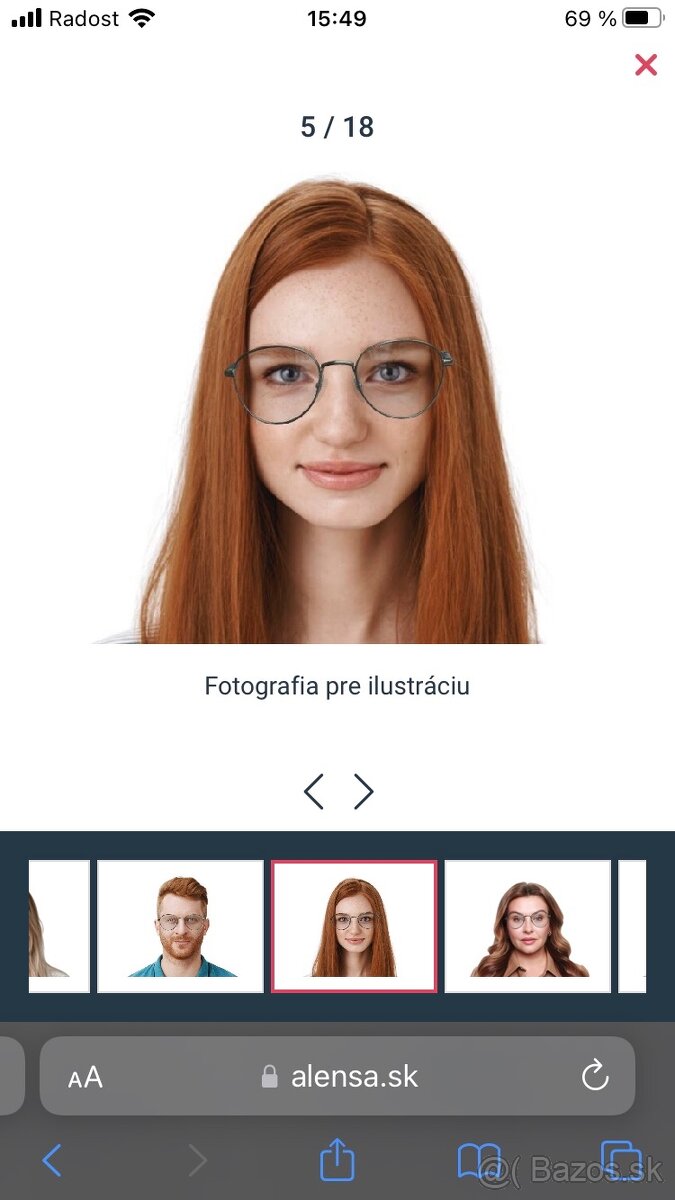
Task: Show the next photo with right arrow
Action: (363, 791)
